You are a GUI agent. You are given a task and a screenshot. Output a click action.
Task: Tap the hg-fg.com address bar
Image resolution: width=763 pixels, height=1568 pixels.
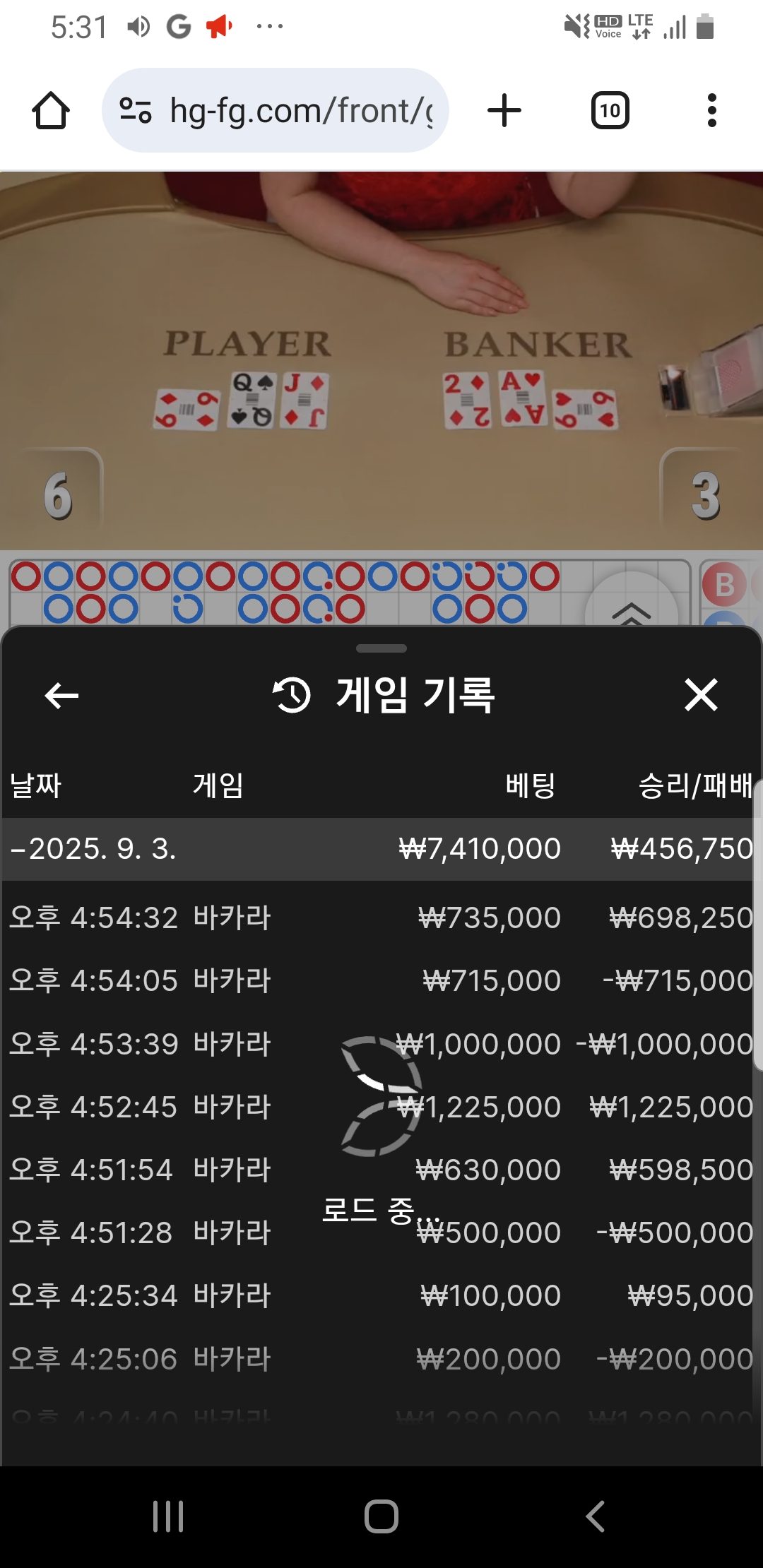pos(276,110)
